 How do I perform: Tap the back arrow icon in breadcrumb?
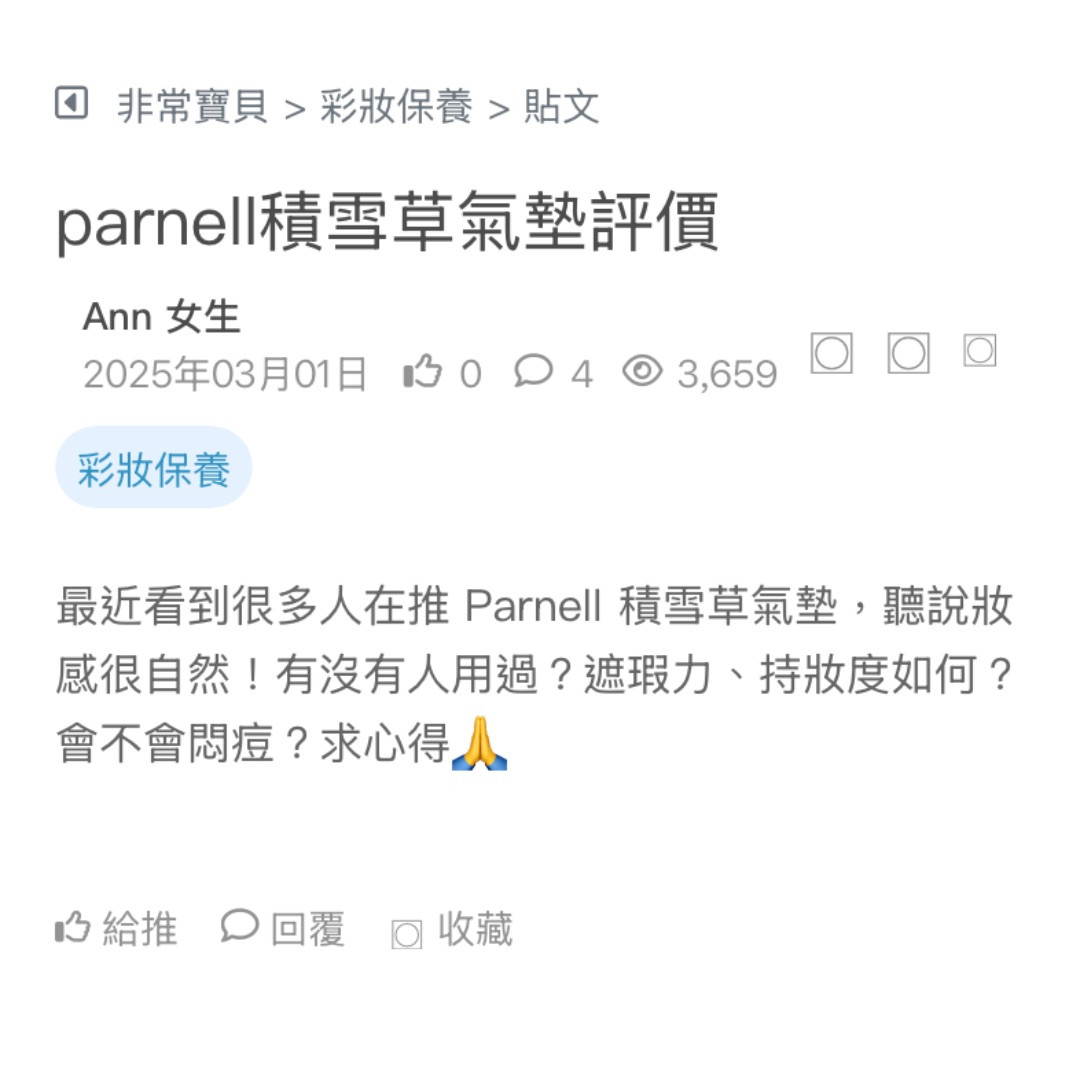pyautogui.click(x=71, y=103)
